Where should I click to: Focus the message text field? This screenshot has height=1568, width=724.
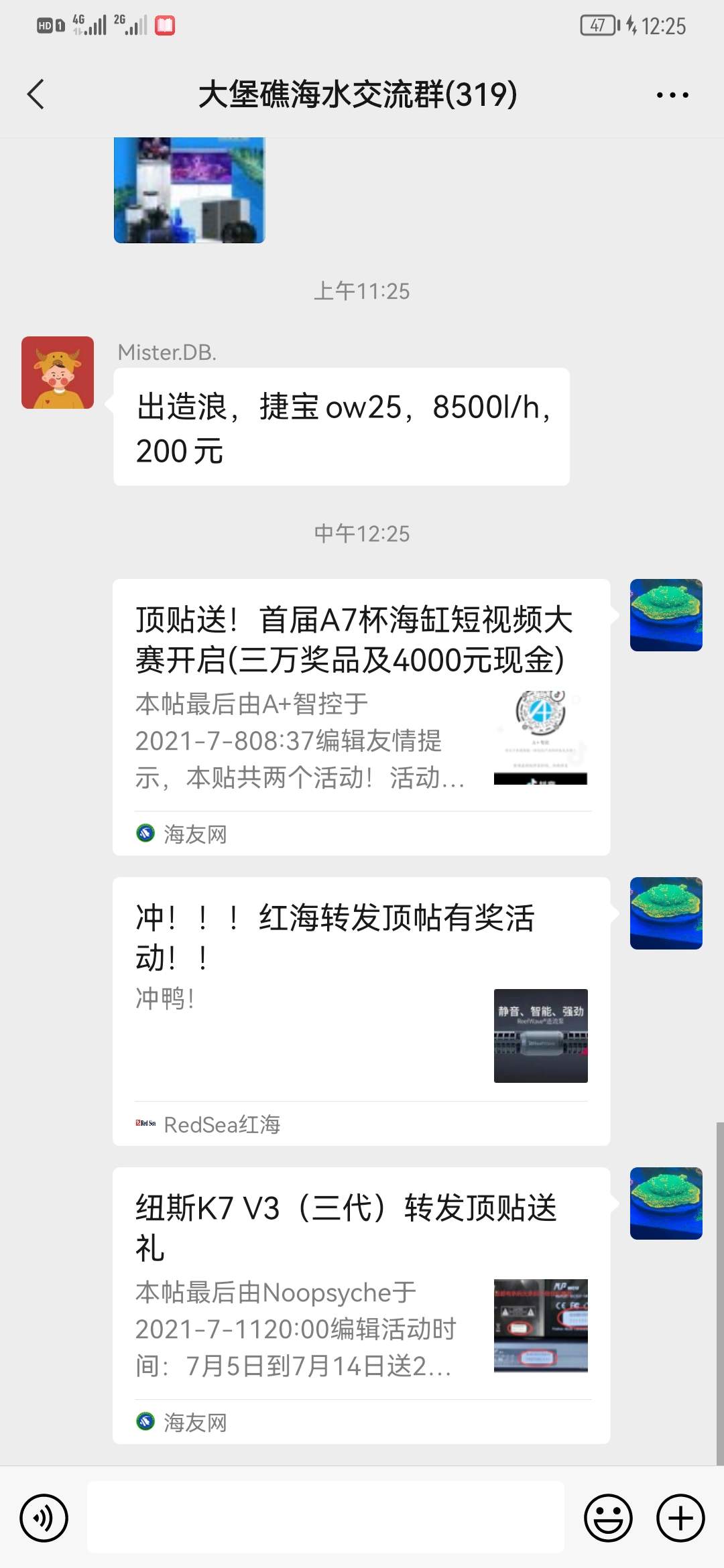(x=326, y=1518)
